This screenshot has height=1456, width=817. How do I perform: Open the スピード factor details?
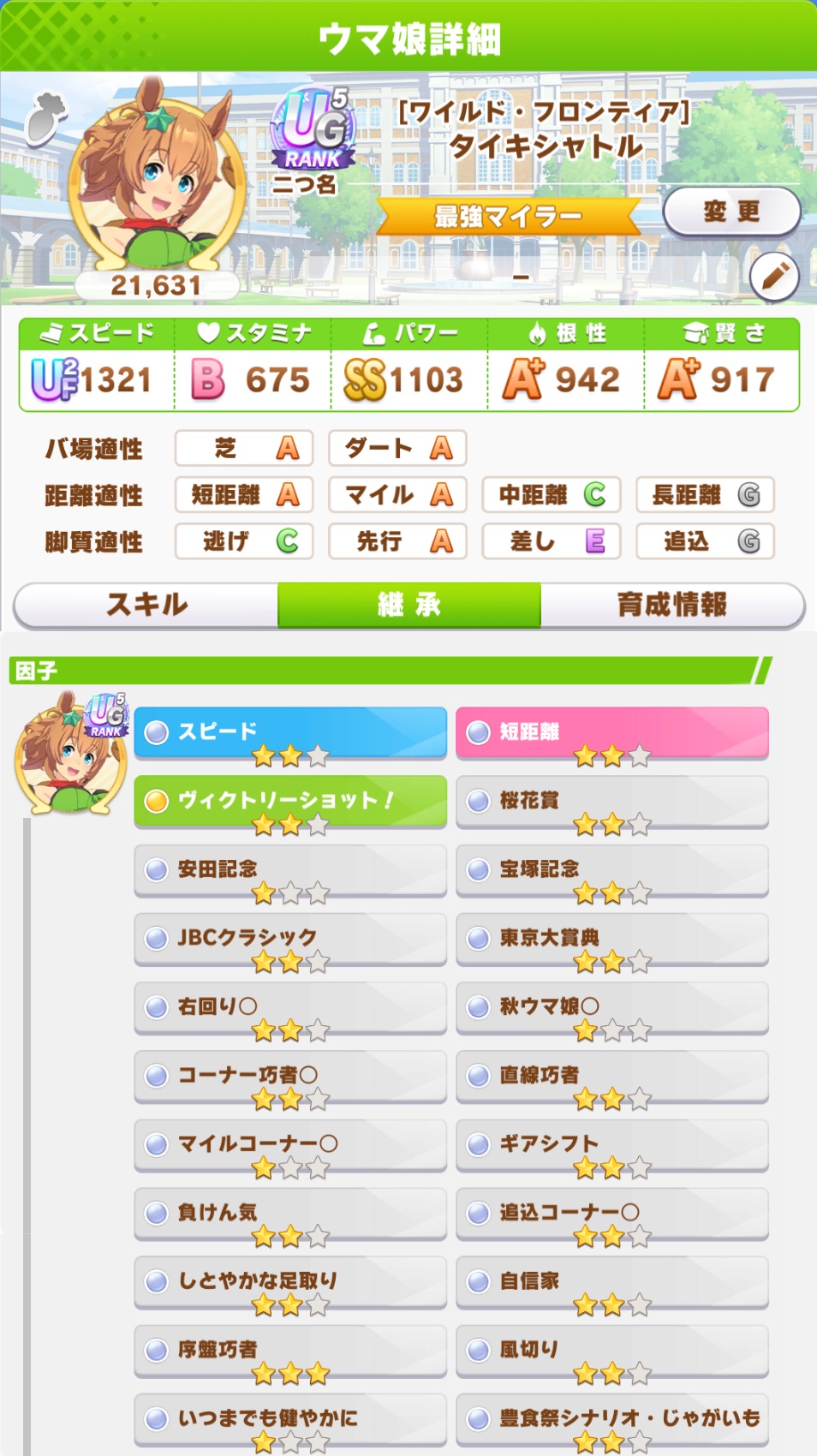coord(290,733)
